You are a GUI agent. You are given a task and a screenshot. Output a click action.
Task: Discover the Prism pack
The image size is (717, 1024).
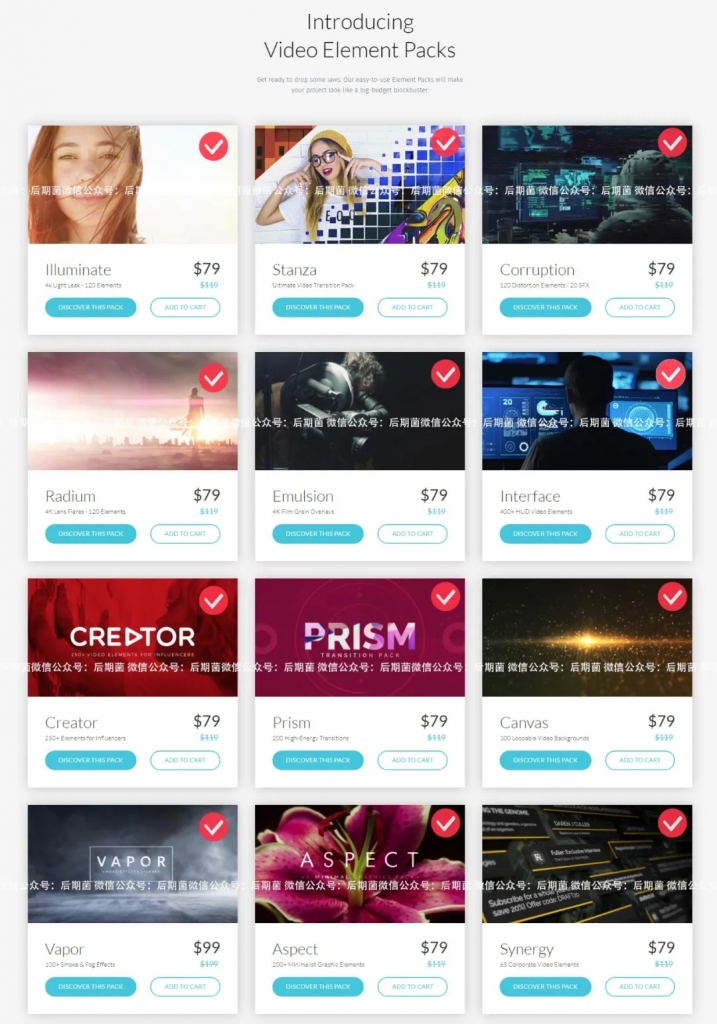[318, 760]
